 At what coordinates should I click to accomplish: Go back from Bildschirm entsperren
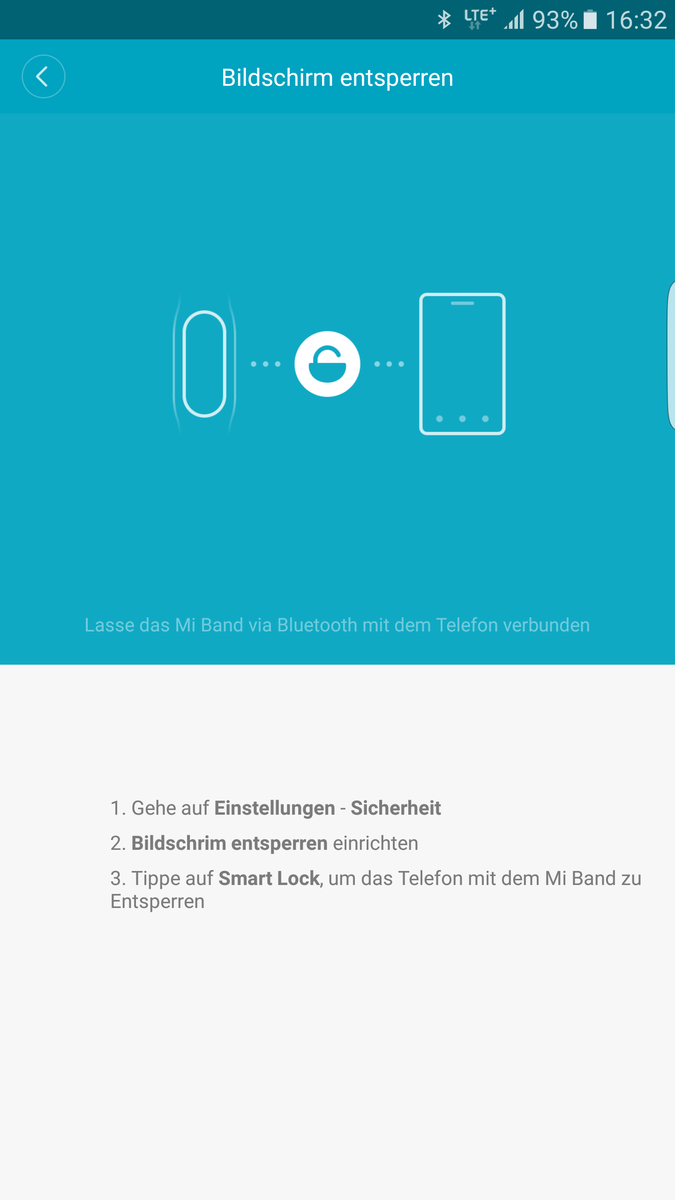coord(43,77)
